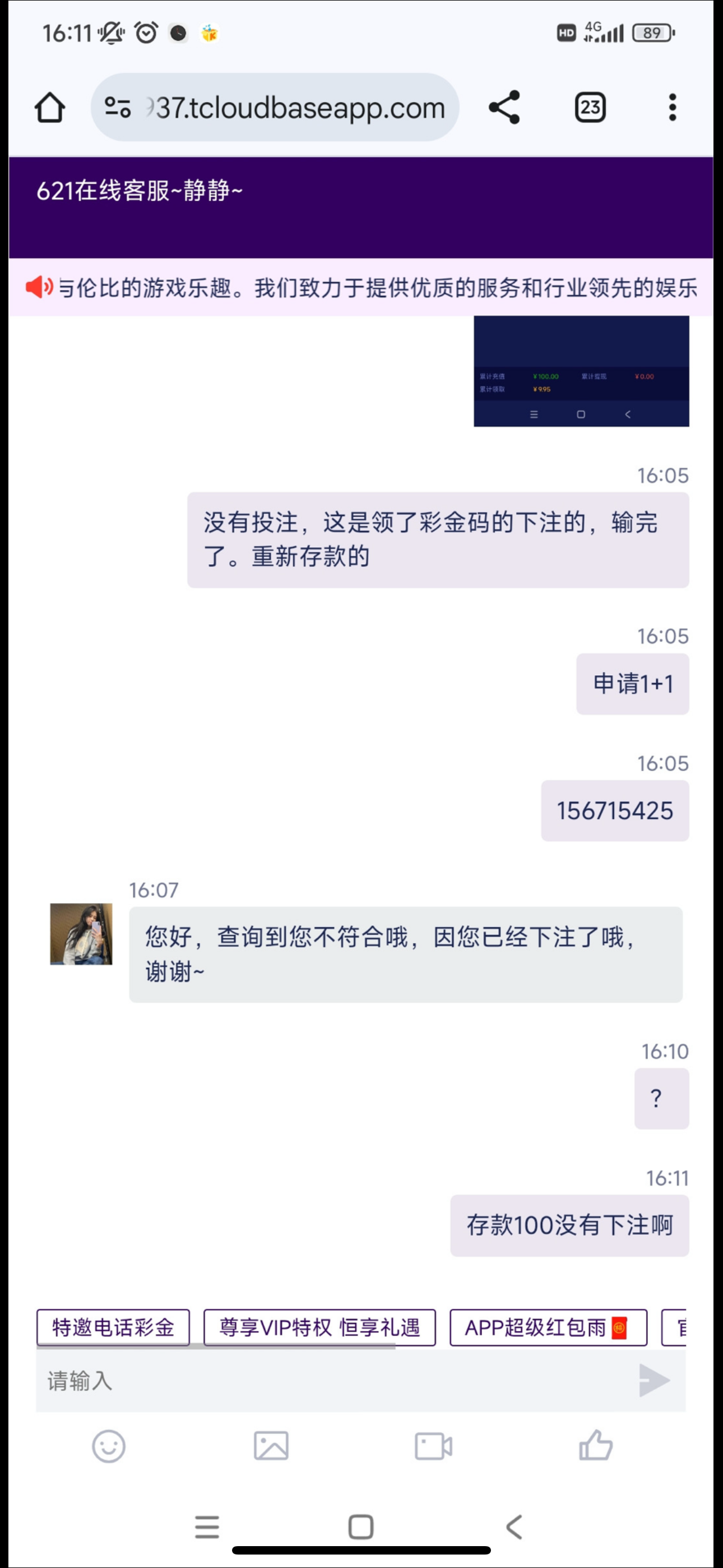Go to browser home page

[49, 108]
